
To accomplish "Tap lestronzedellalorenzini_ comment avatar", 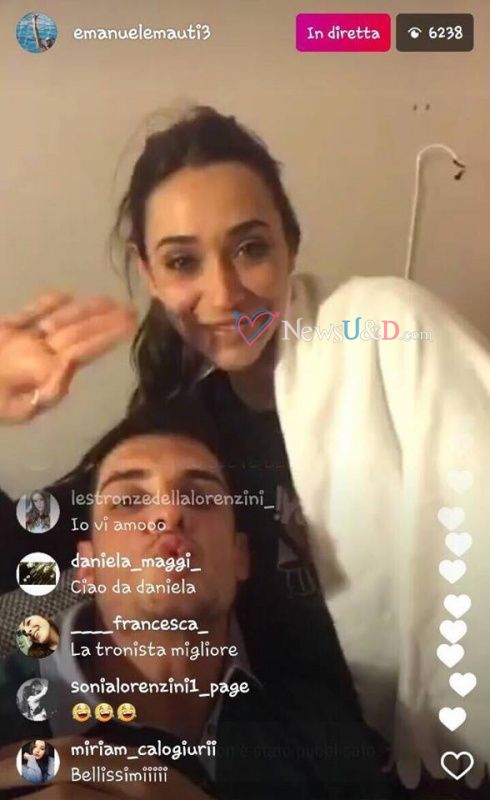I will 38,511.
